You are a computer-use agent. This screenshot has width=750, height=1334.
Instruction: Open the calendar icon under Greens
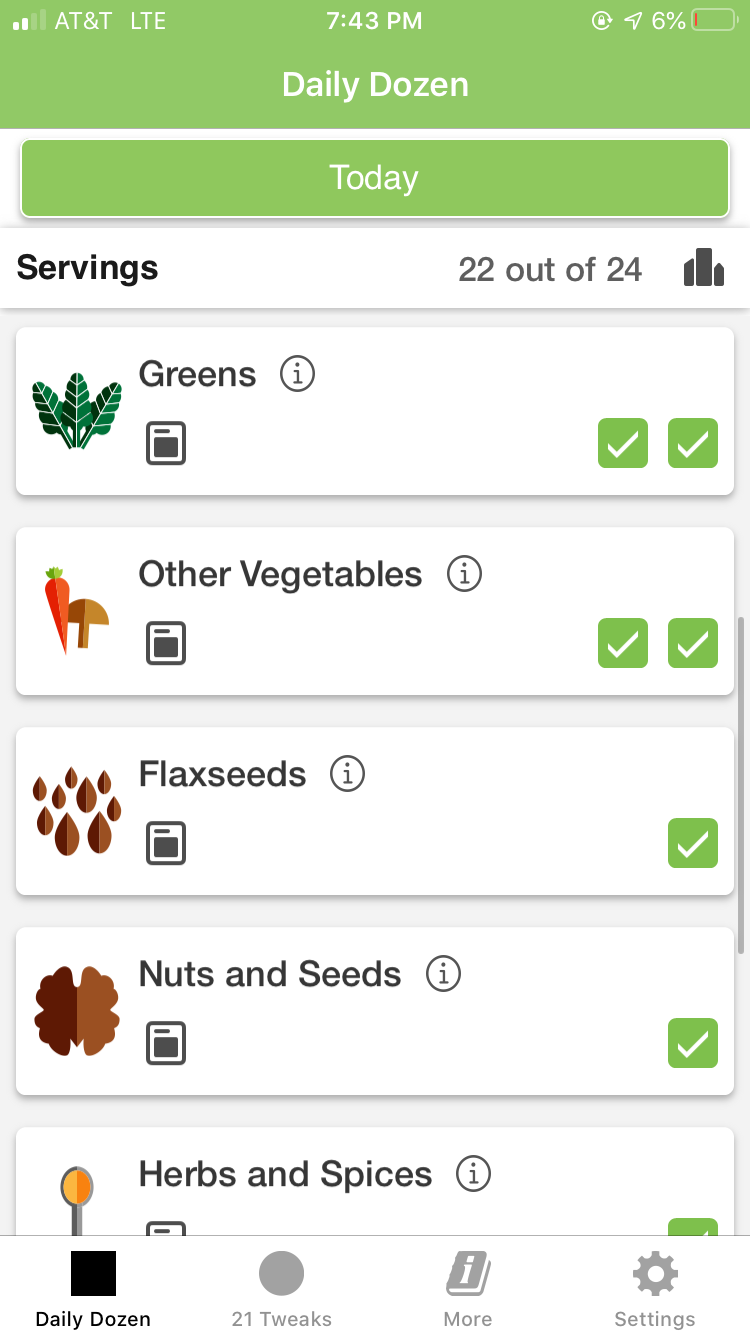[x=166, y=443]
